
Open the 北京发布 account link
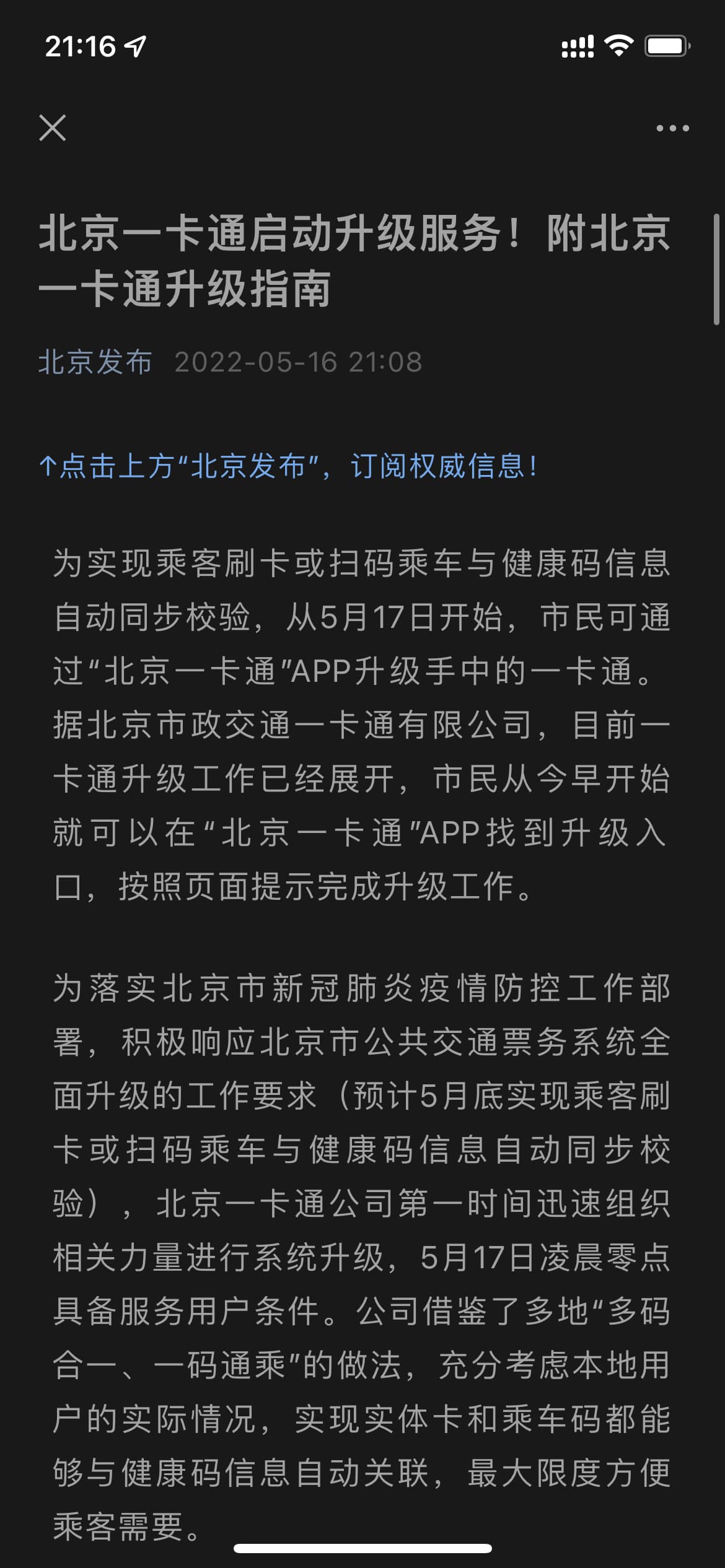click(95, 362)
